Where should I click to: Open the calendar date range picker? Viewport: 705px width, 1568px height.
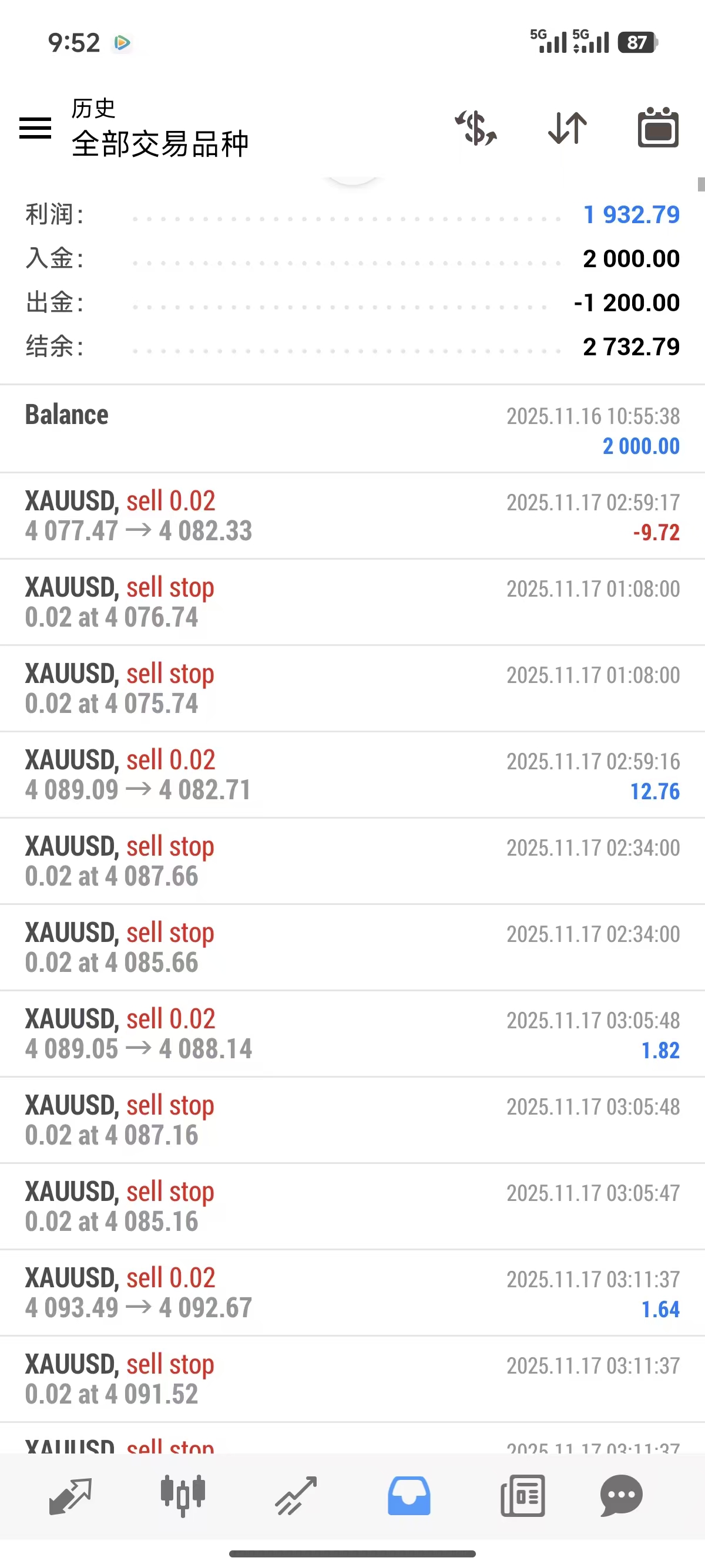[658, 128]
